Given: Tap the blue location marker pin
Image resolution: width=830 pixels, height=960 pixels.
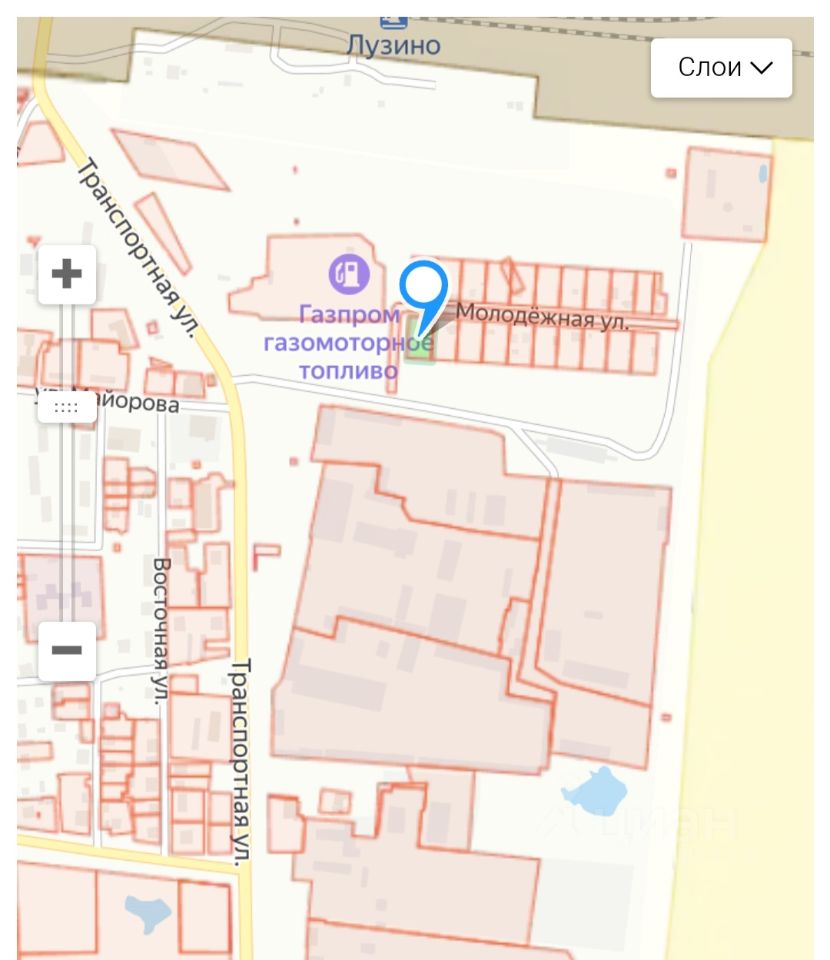Looking at the screenshot, I should pos(424,289).
